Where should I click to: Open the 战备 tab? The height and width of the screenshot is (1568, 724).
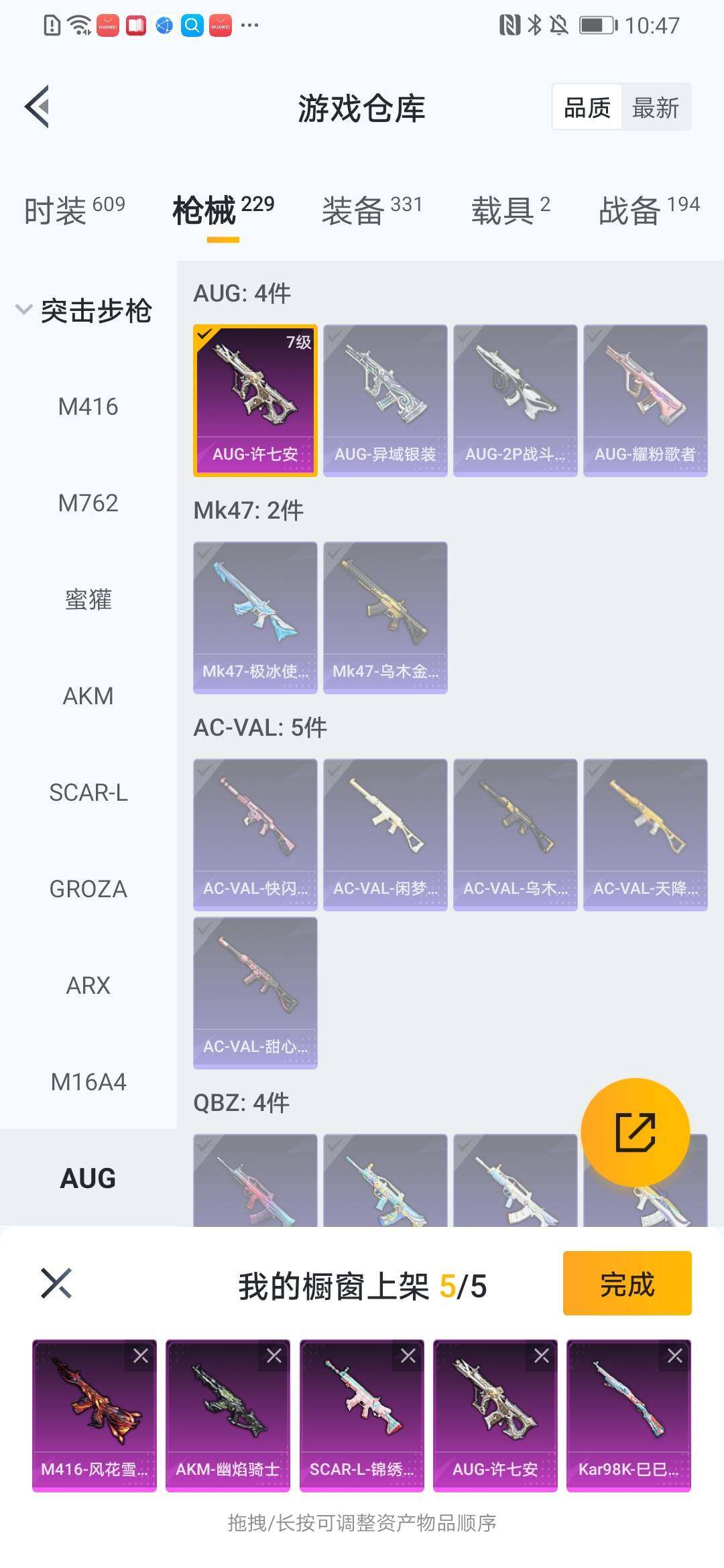click(648, 210)
